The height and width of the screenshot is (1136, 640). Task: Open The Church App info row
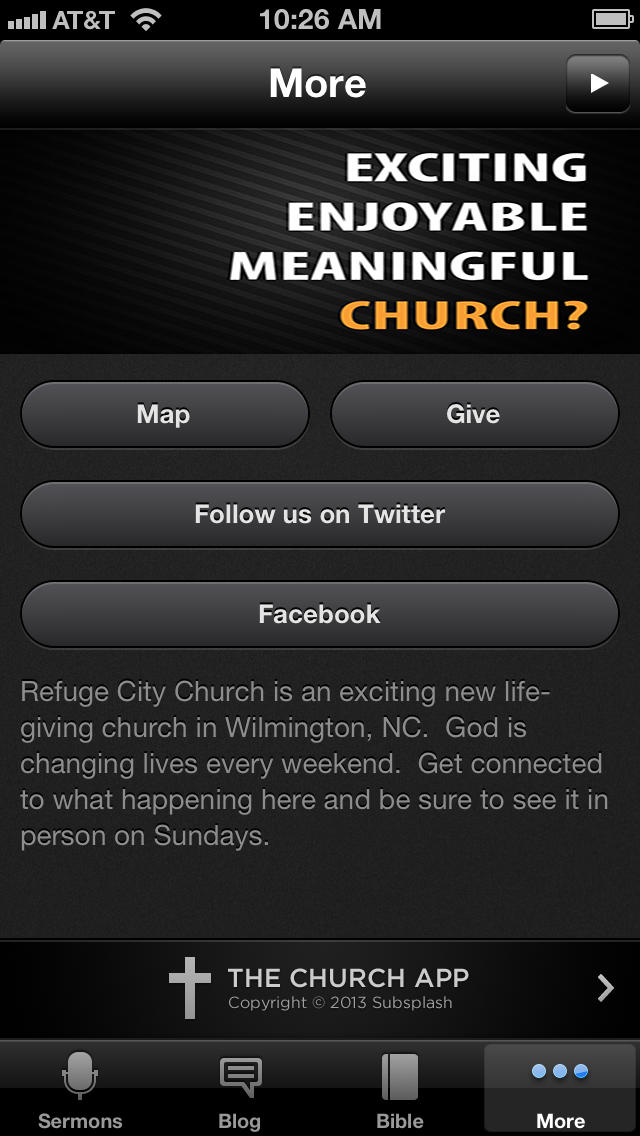pos(320,988)
